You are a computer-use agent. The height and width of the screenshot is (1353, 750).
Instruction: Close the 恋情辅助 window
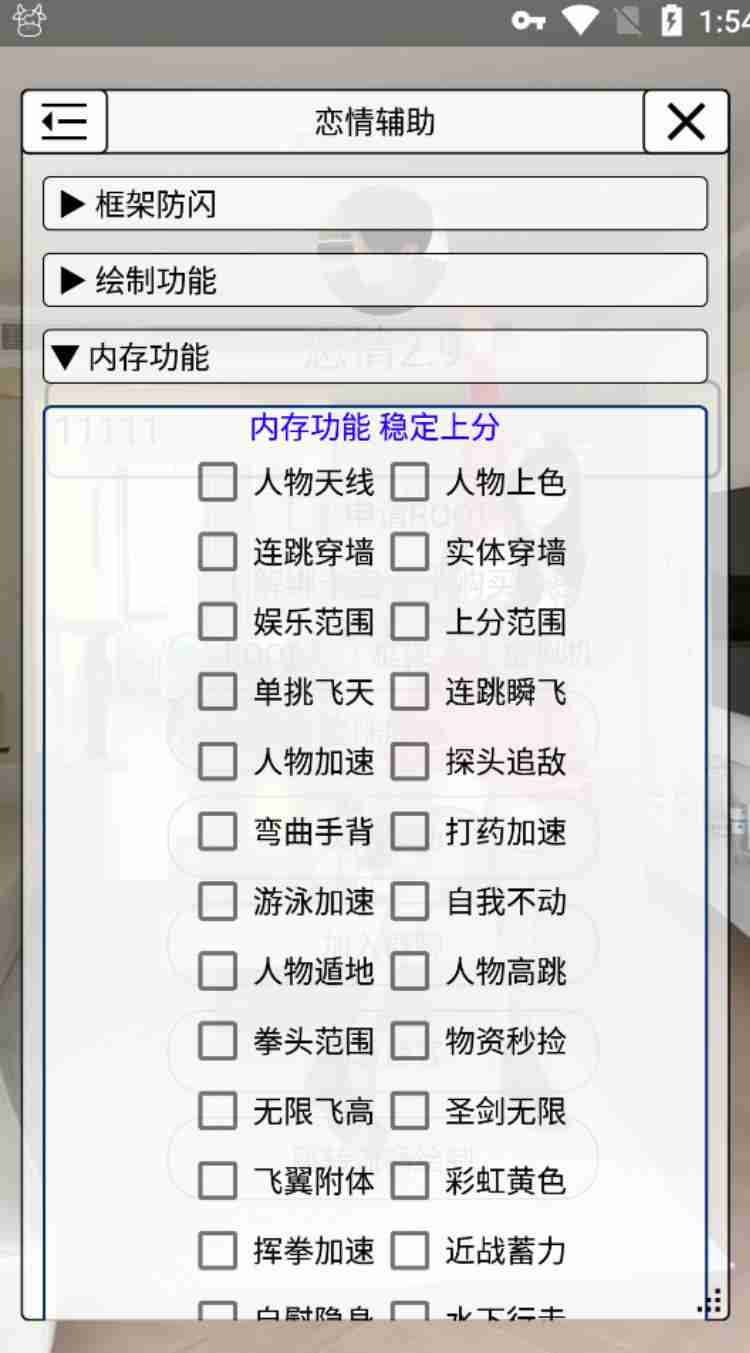tap(686, 122)
